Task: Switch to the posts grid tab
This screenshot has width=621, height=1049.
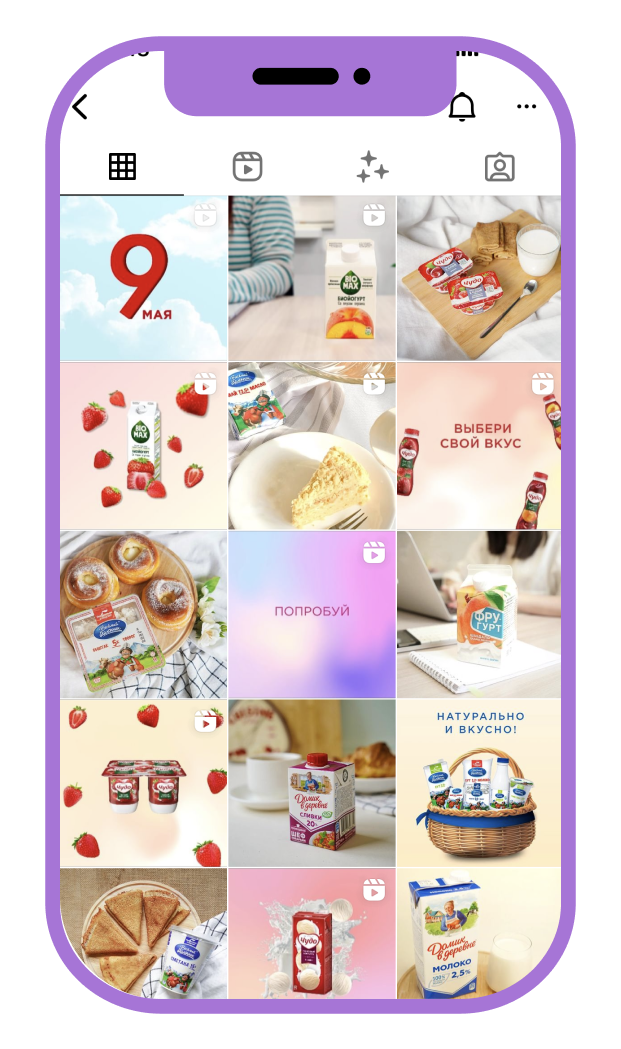Action: coord(122,167)
